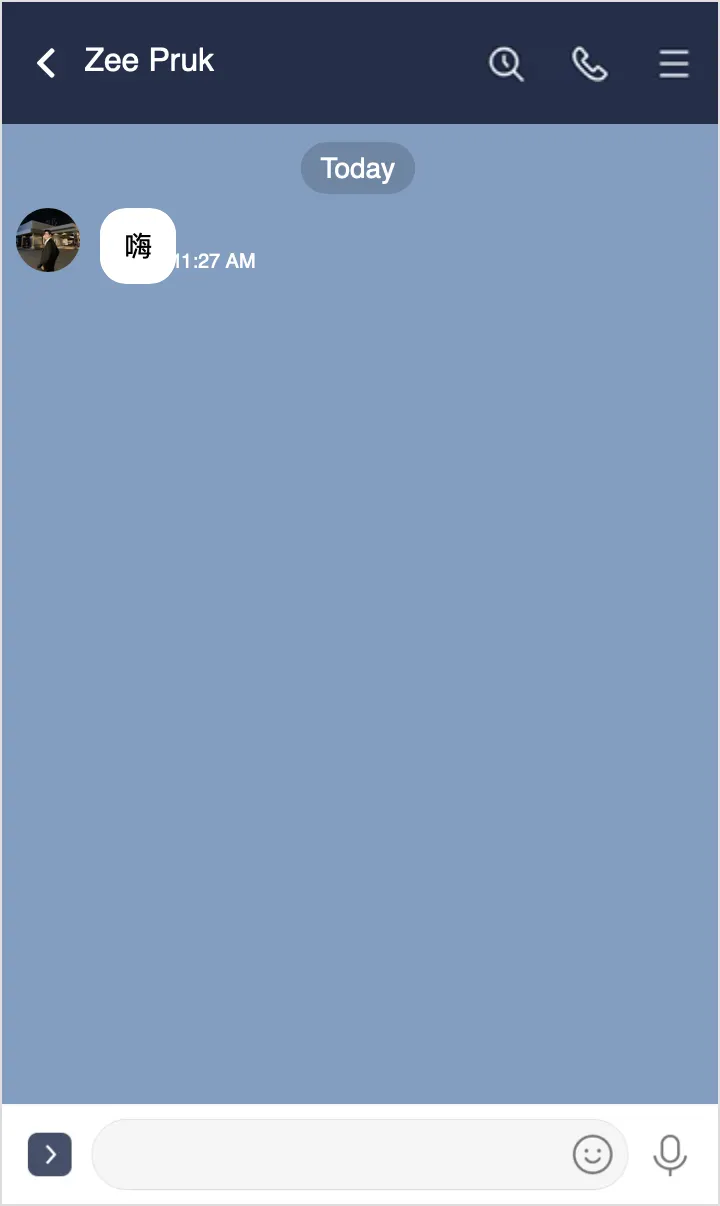Screen dimensions: 720x1206
Task: Start a voice call with Zee Pruk
Action: [x=589, y=64]
